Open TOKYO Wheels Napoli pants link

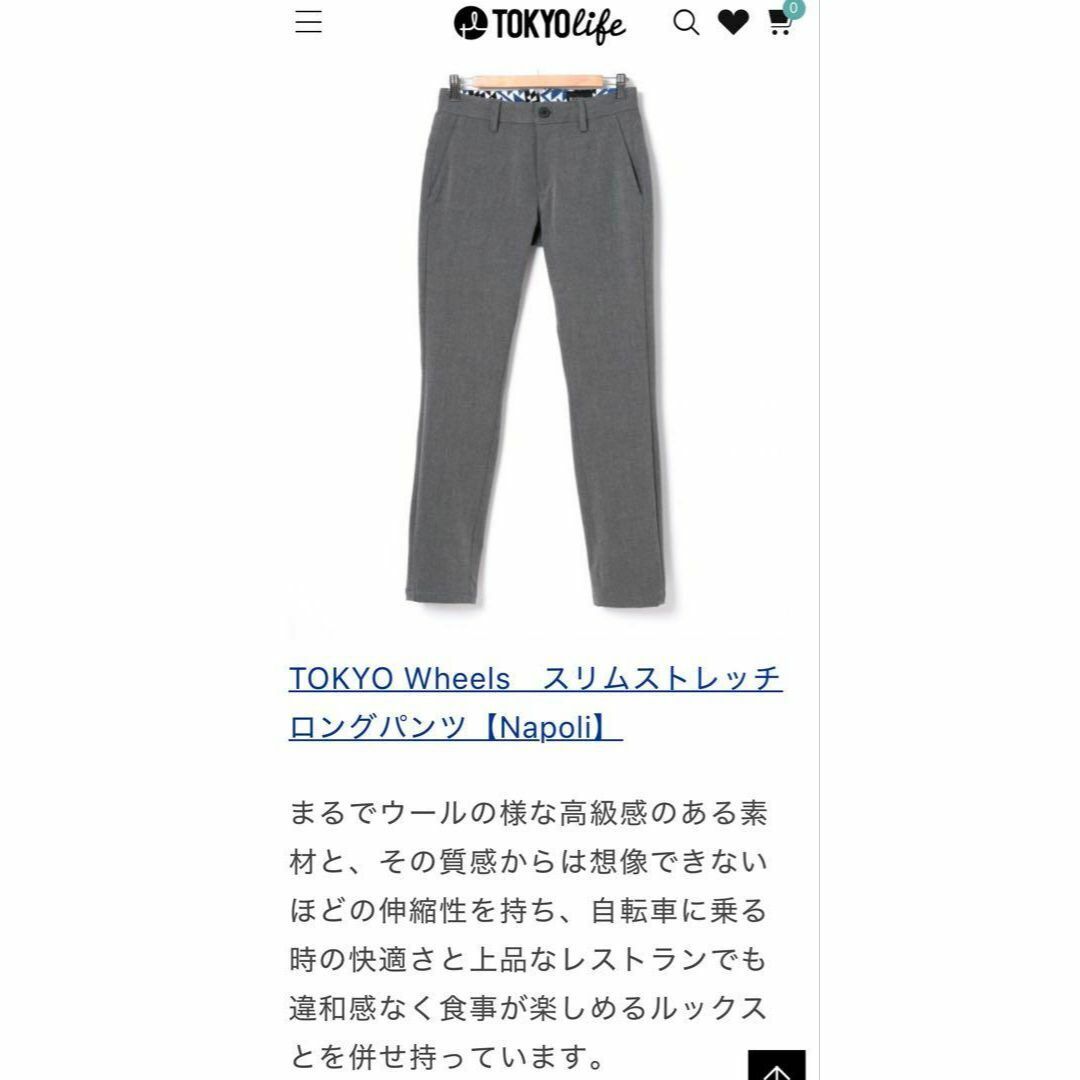[x=535, y=703]
